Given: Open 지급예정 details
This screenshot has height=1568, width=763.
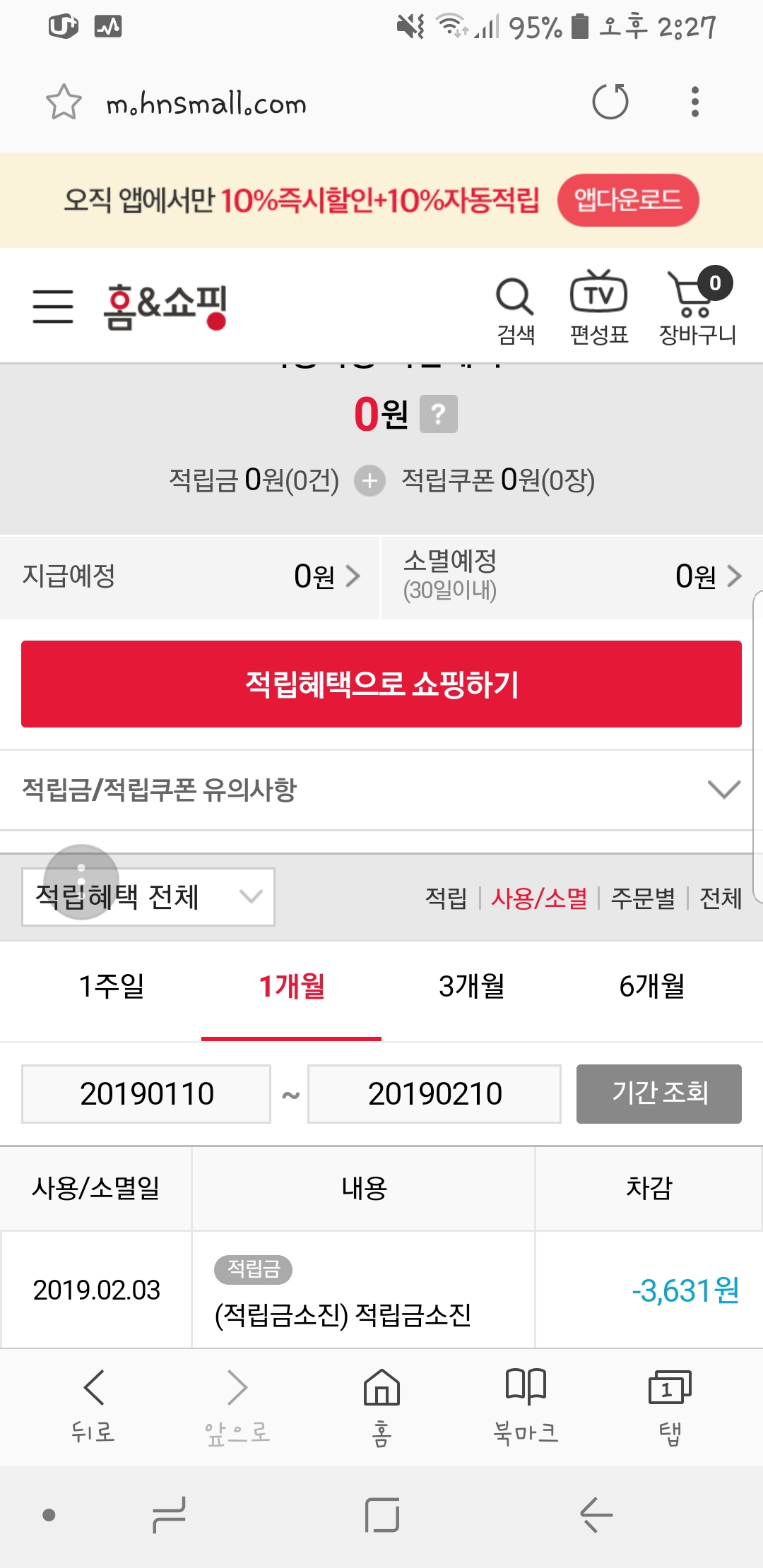Looking at the screenshot, I should tap(189, 576).
